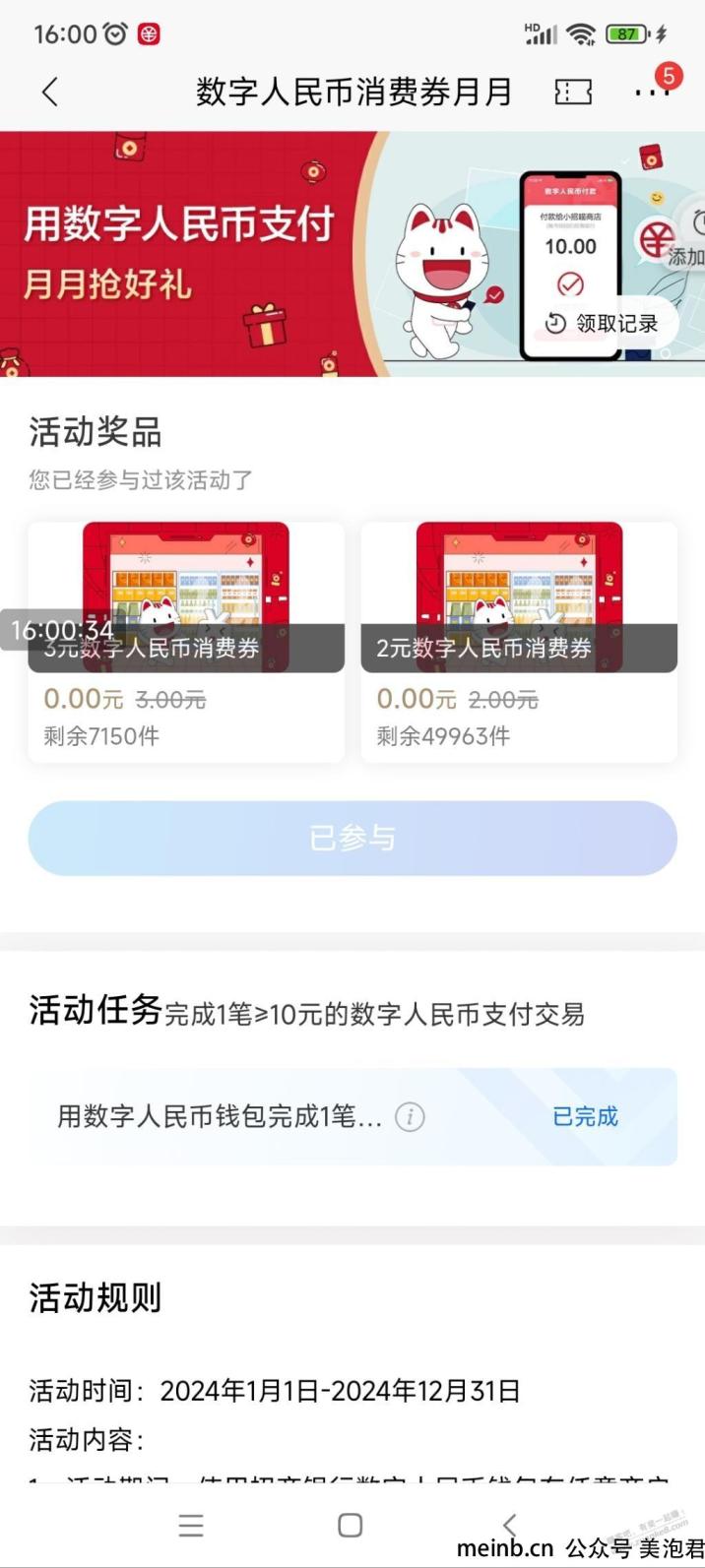Viewport: 705px width, 1568px height.
Task: Open the coupon ticket icon in header
Action: [573, 93]
